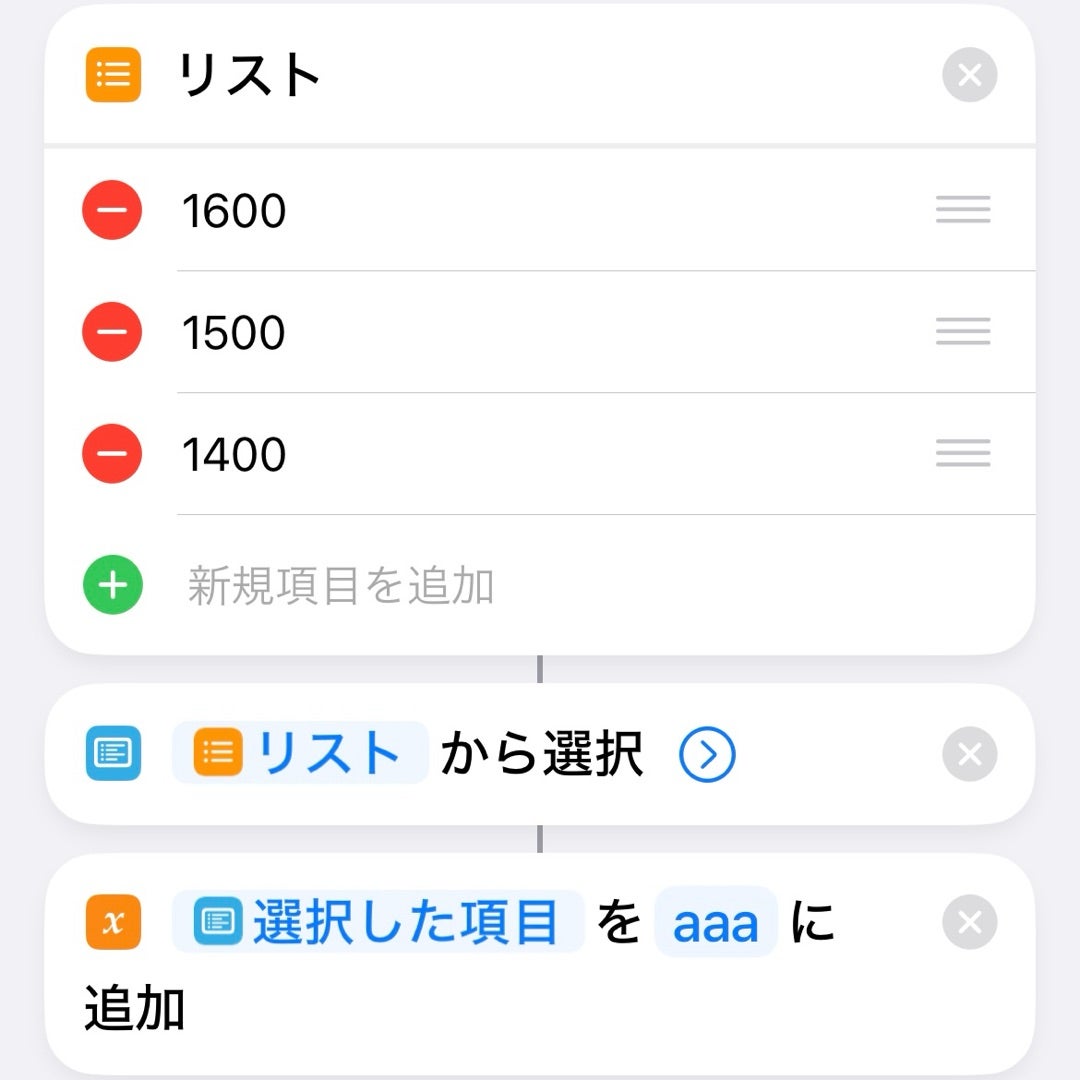Screen dimensions: 1080x1080
Task: Tap the 選択した項目 variable token
Action: click(378, 922)
